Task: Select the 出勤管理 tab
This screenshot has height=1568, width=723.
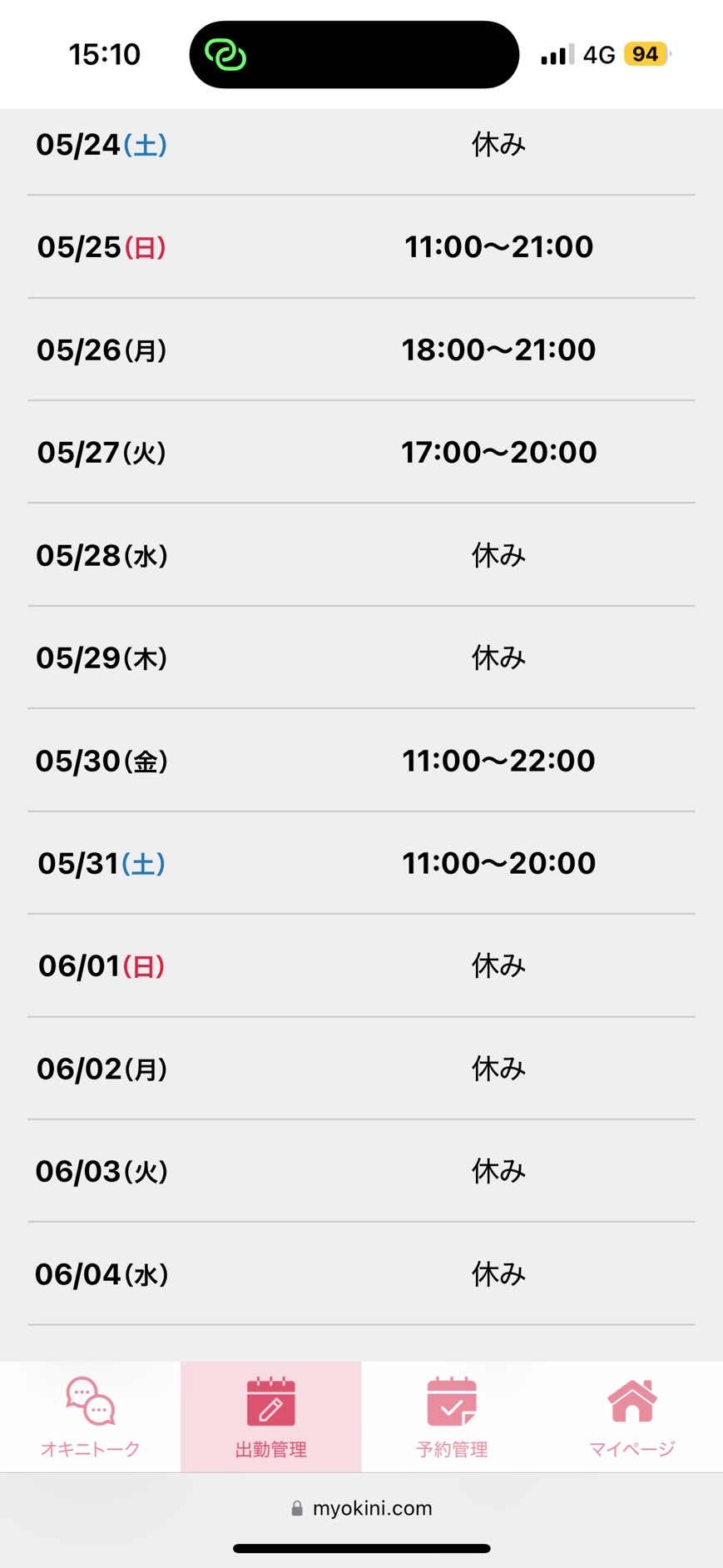Action: coord(271,1417)
